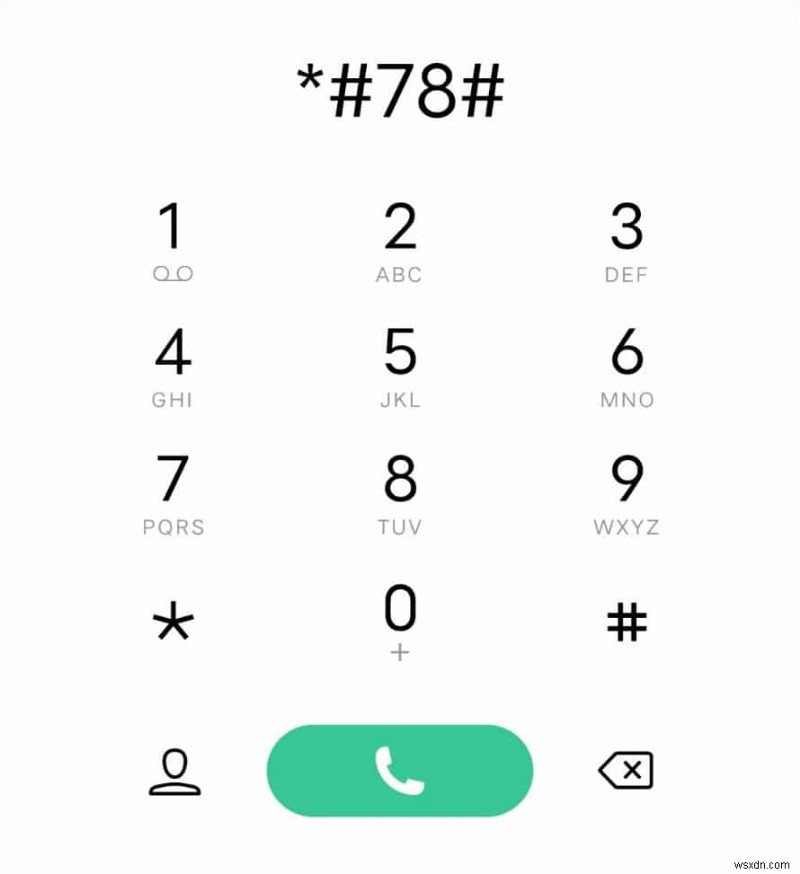This screenshot has height=874, width=800.
Task: Enter digit 0 on the dialpad
Action: click(400, 620)
